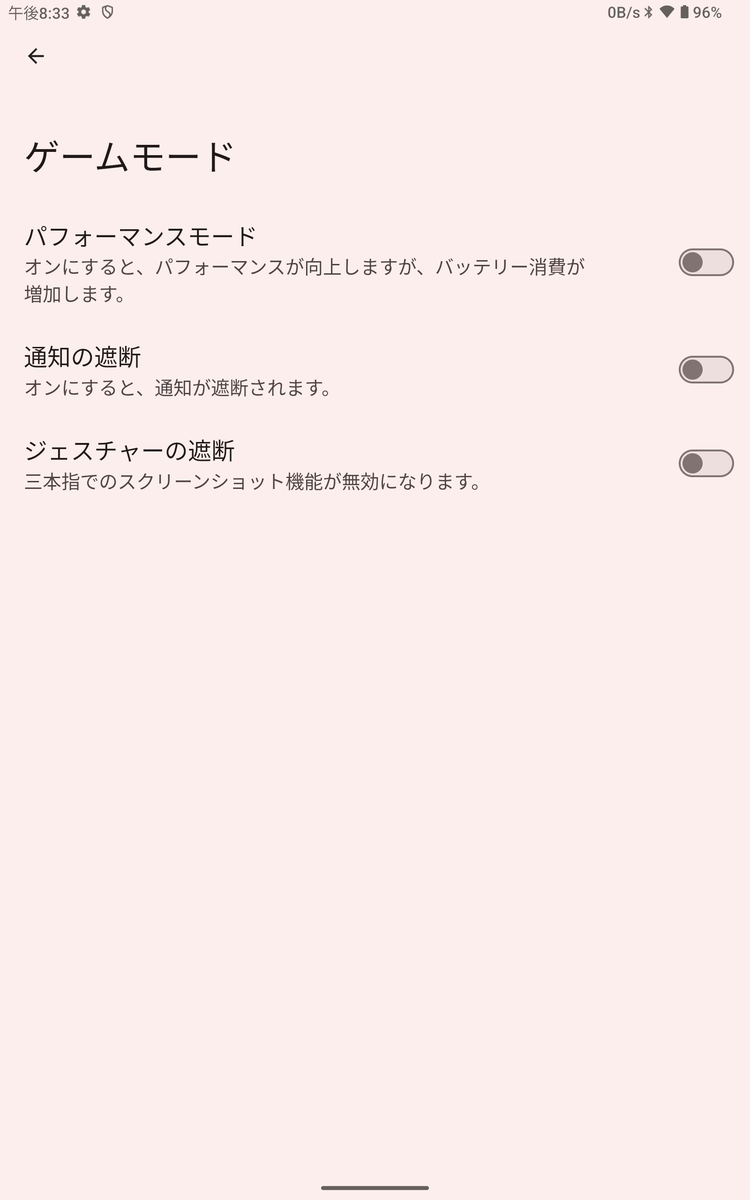The width and height of the screenshot is (750, 1200).
Task: Turn on the 通知の遮断 toggle
Action: (x=706, y=370)
